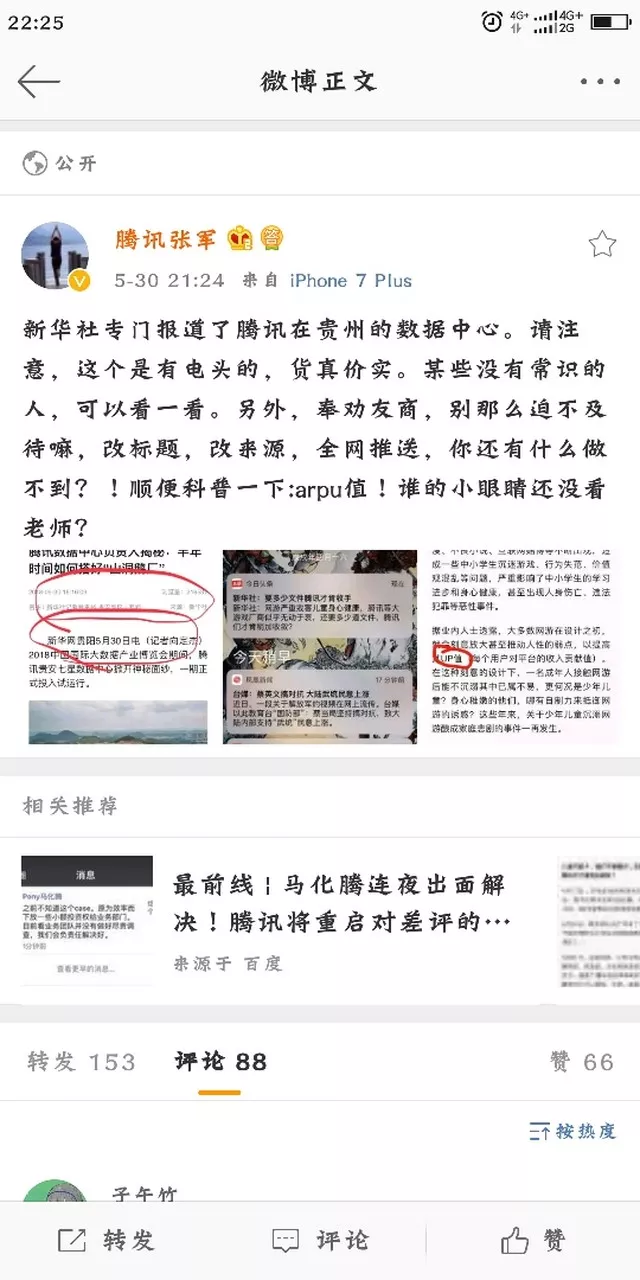Favorite this post with the star icon
The width and height of the screenshot is (640, 1280).
tap(602, 243)
